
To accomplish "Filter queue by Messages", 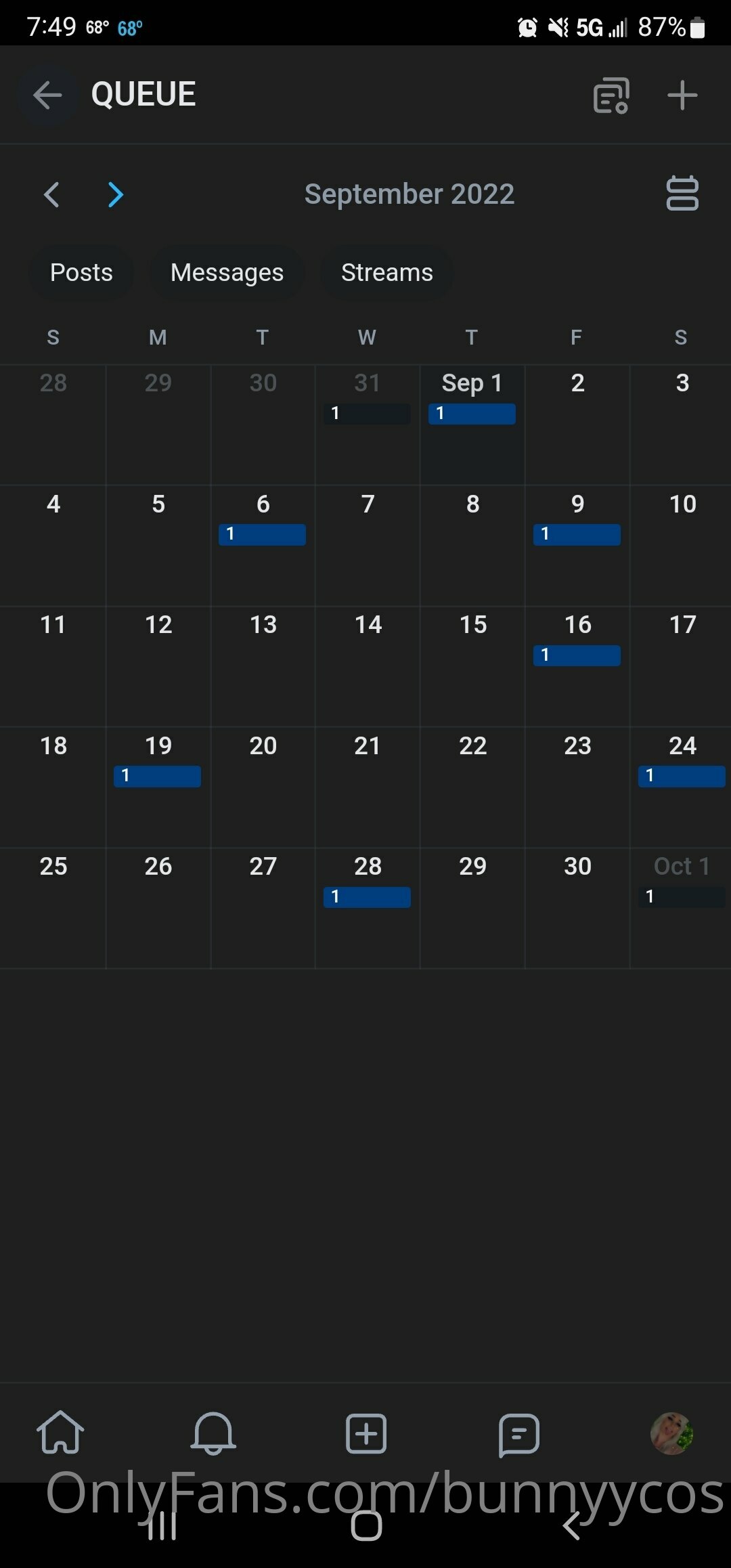I will [227, 272].
